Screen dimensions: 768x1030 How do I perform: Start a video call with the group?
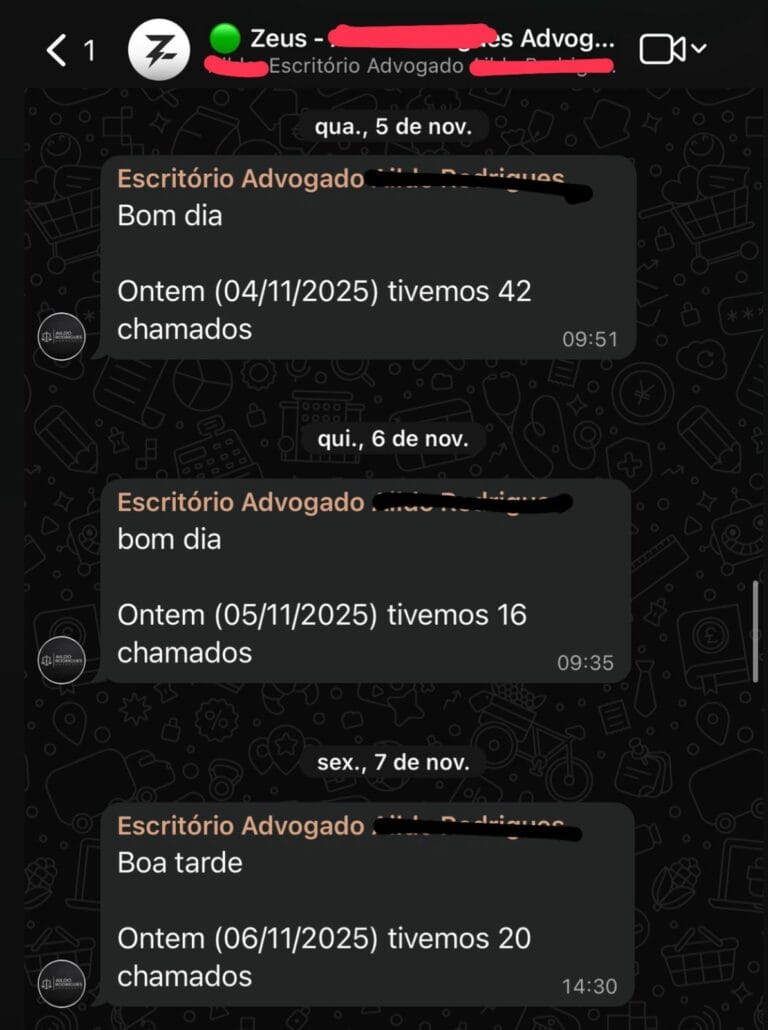pos(664,48)
